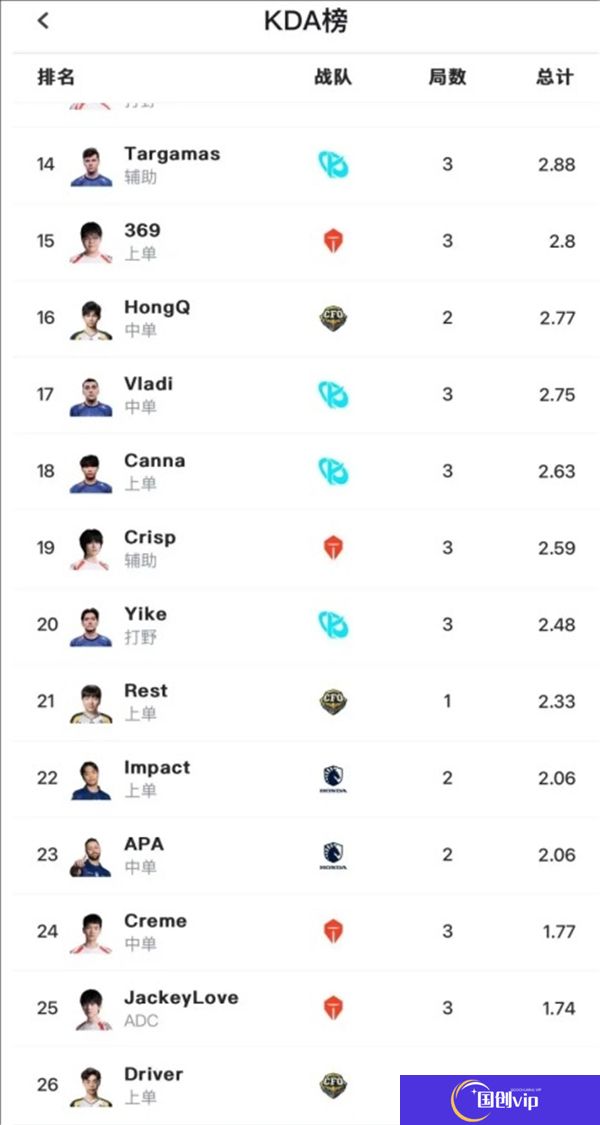The width and height of the screenshot is (600, 1125).
Task: Go back from the KDA榜 page
Action: point(43,21)
